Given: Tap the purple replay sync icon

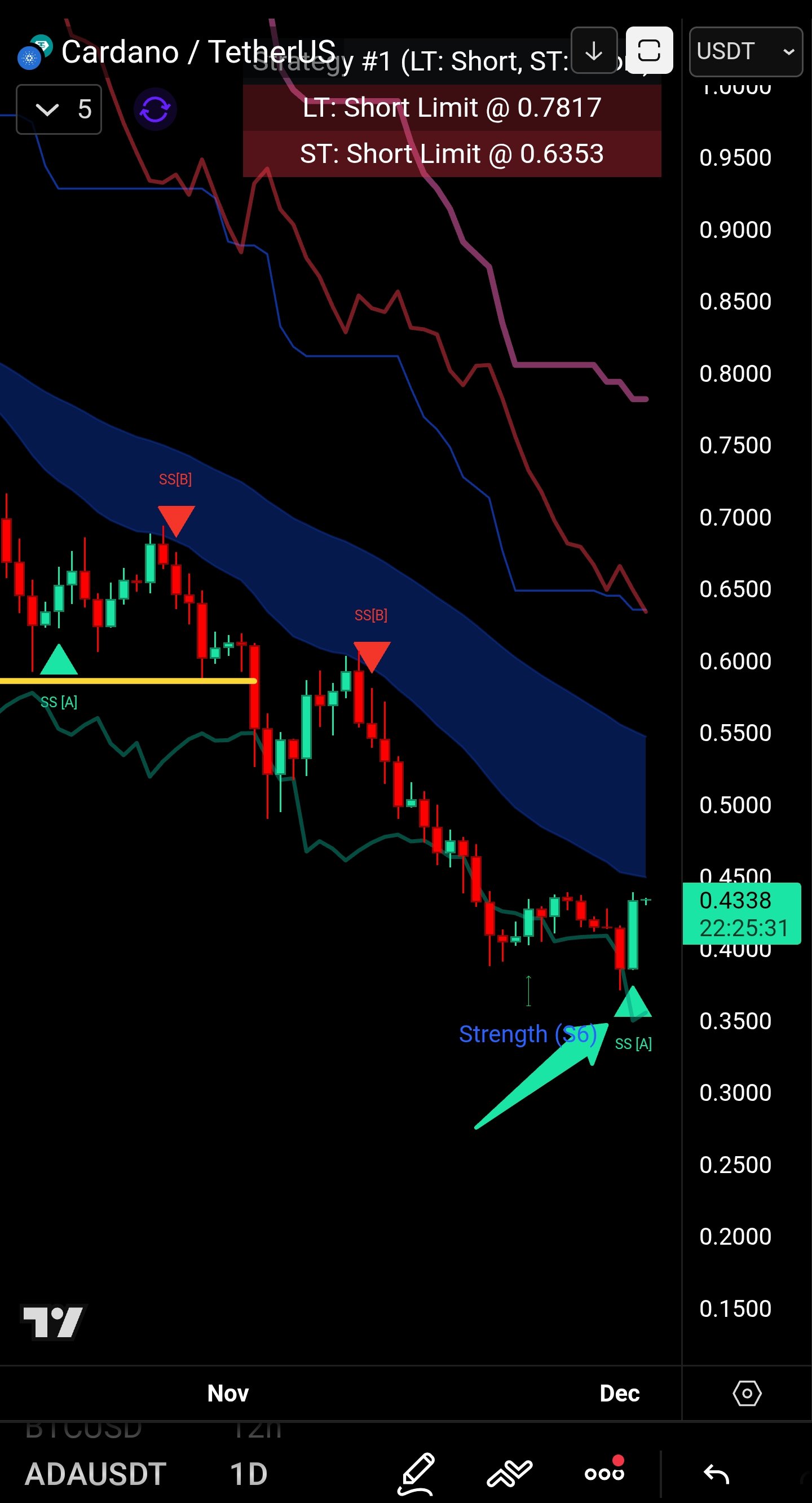Looking at the screenshot, I should (x=155, y=109).
